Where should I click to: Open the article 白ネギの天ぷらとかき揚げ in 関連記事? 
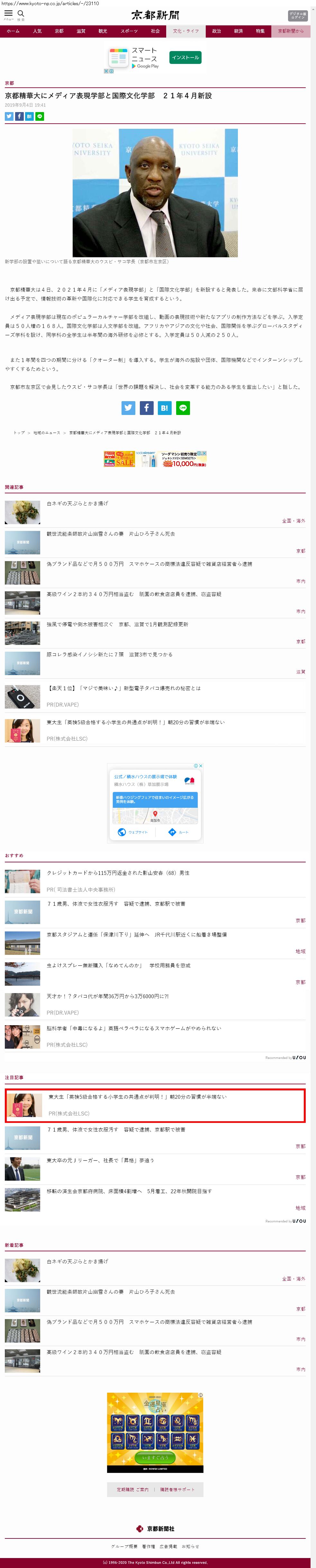(77, 503)
